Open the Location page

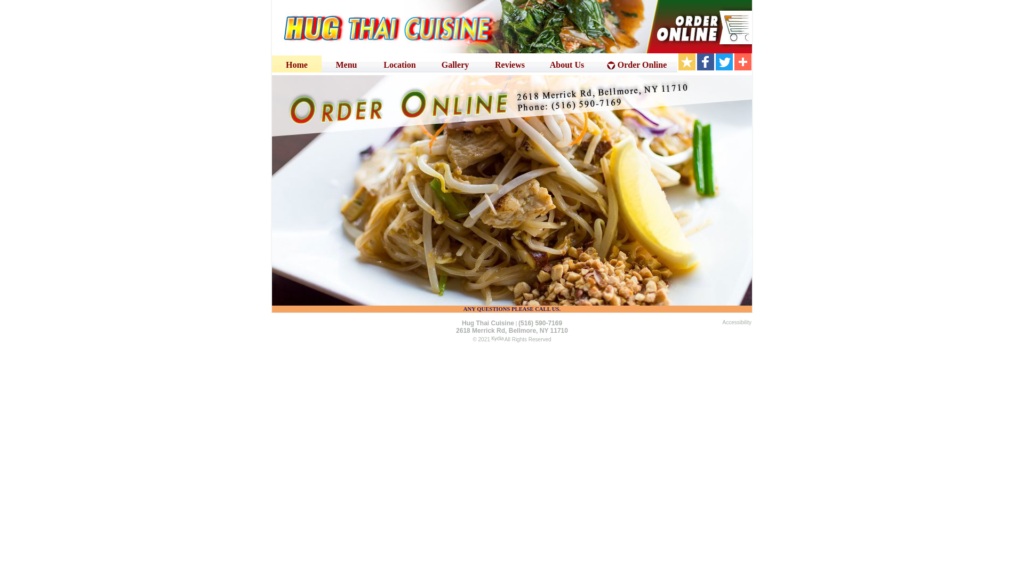[x=399, y=65]
